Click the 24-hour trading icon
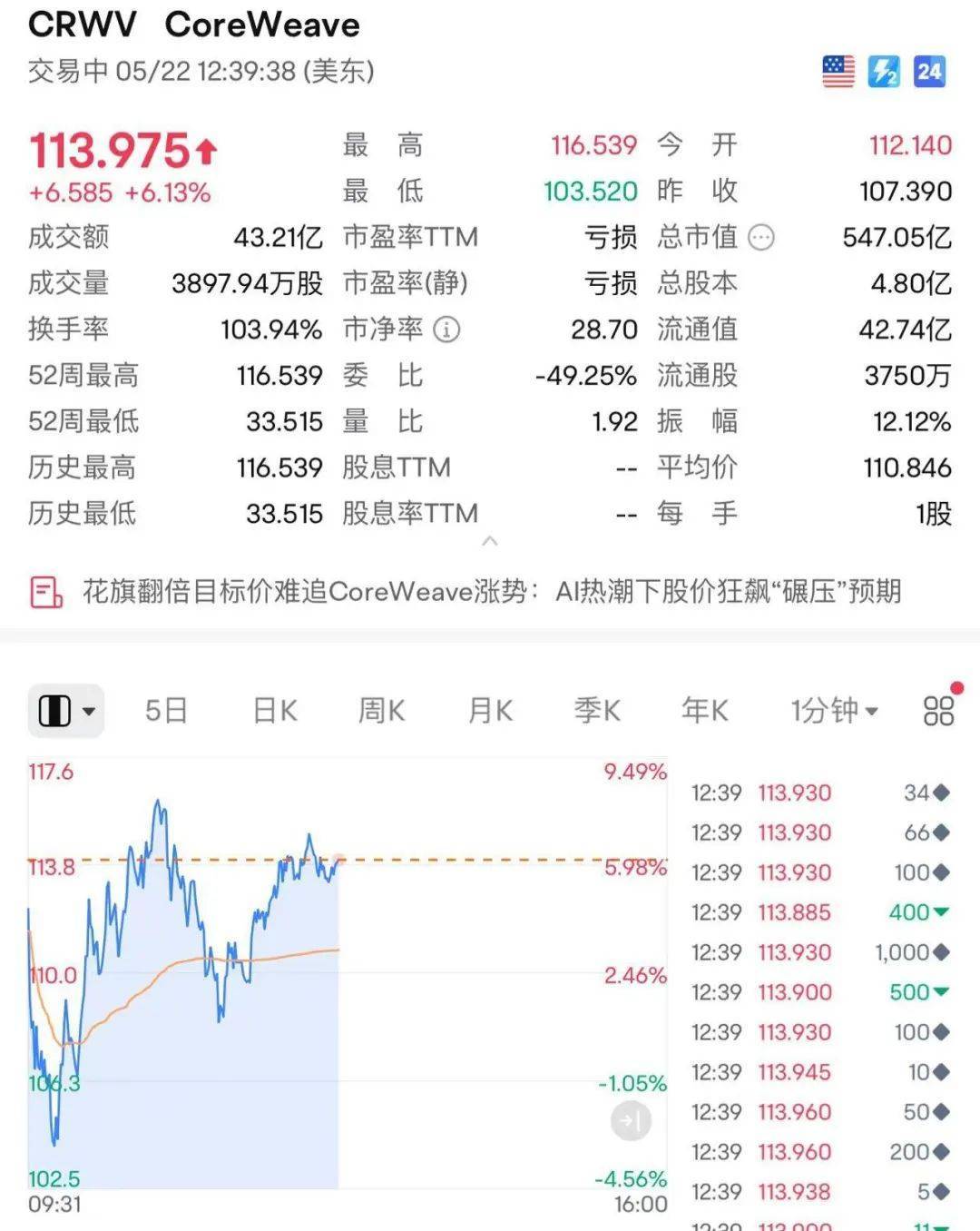980x1231 pixels. point(927,71)
